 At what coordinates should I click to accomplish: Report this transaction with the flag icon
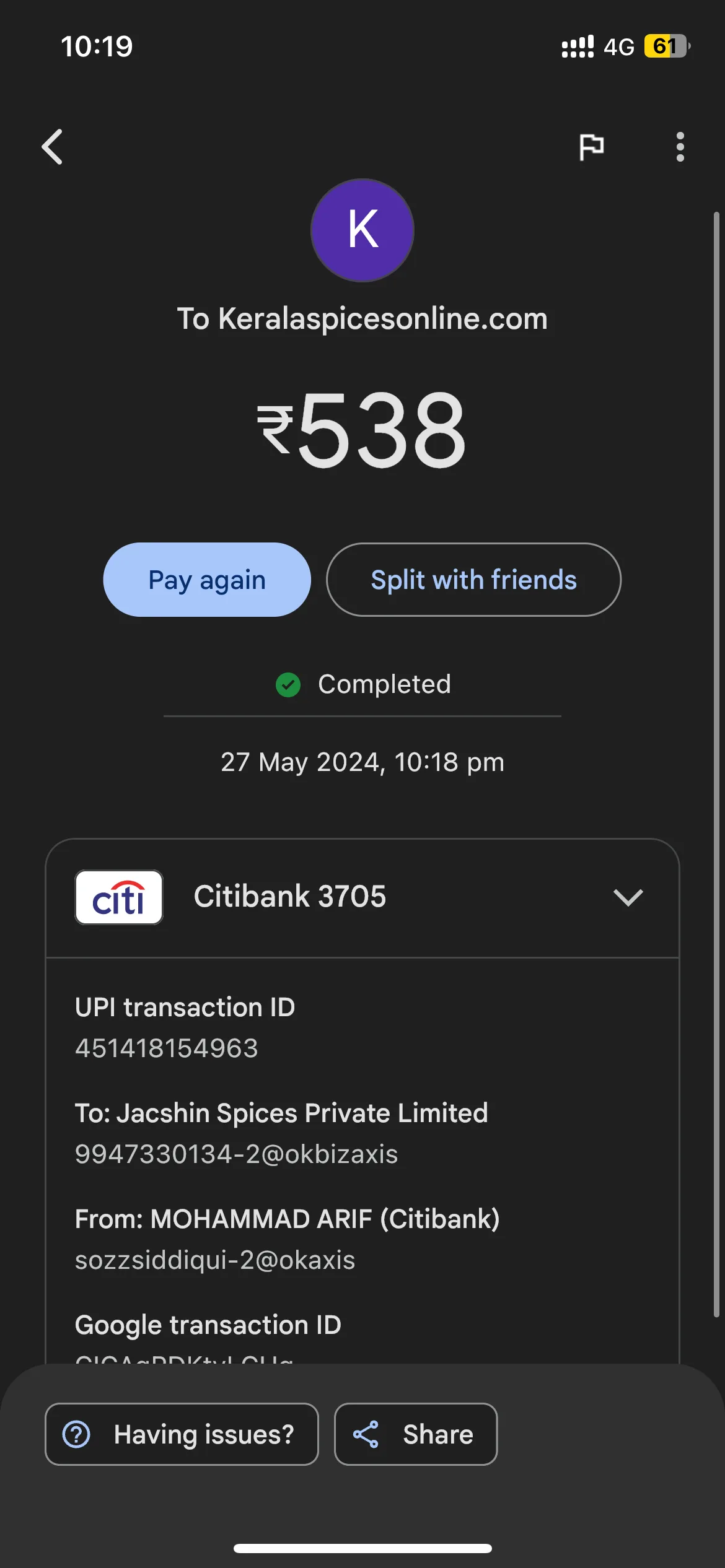591,147
